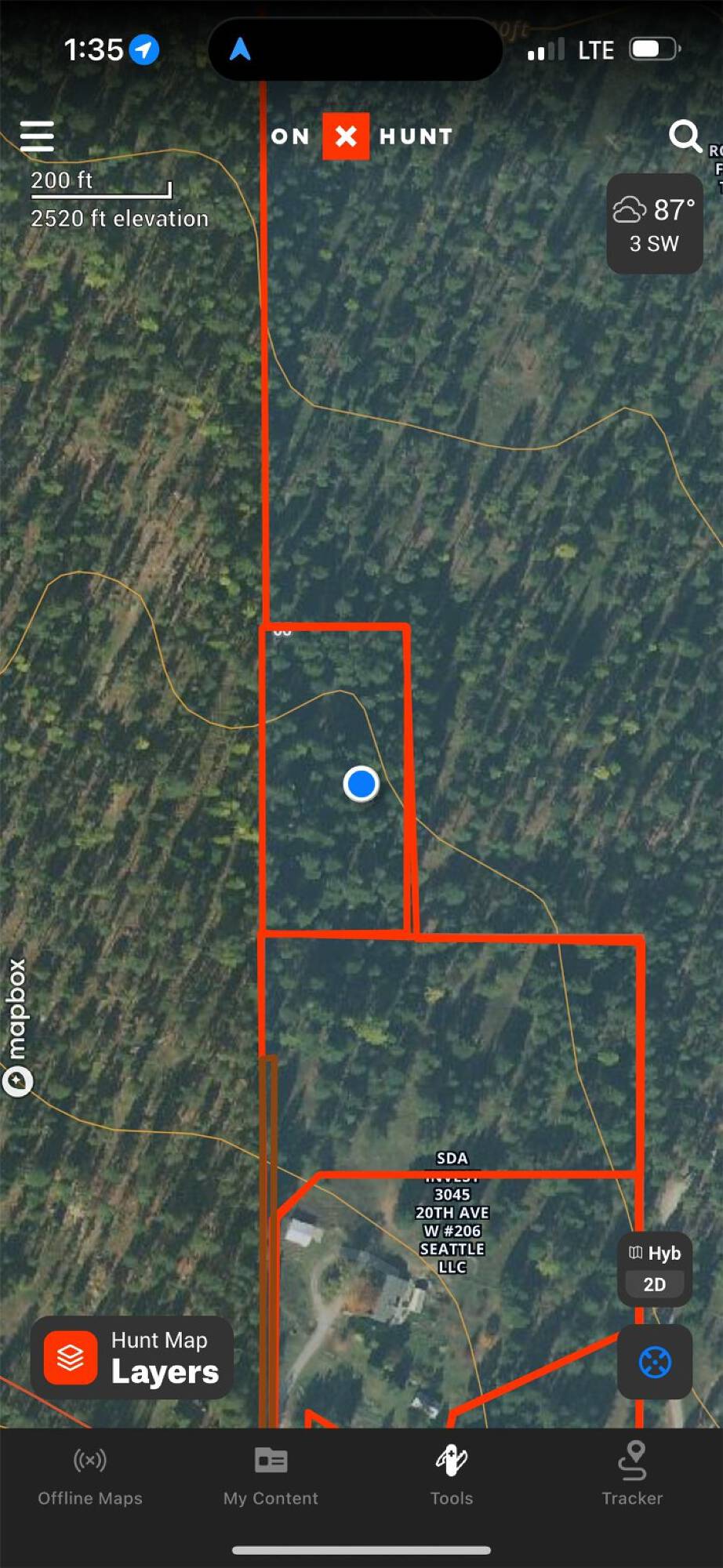
Task: Change the Hyb 2D basemap mode
Action: click(654, 1269)
